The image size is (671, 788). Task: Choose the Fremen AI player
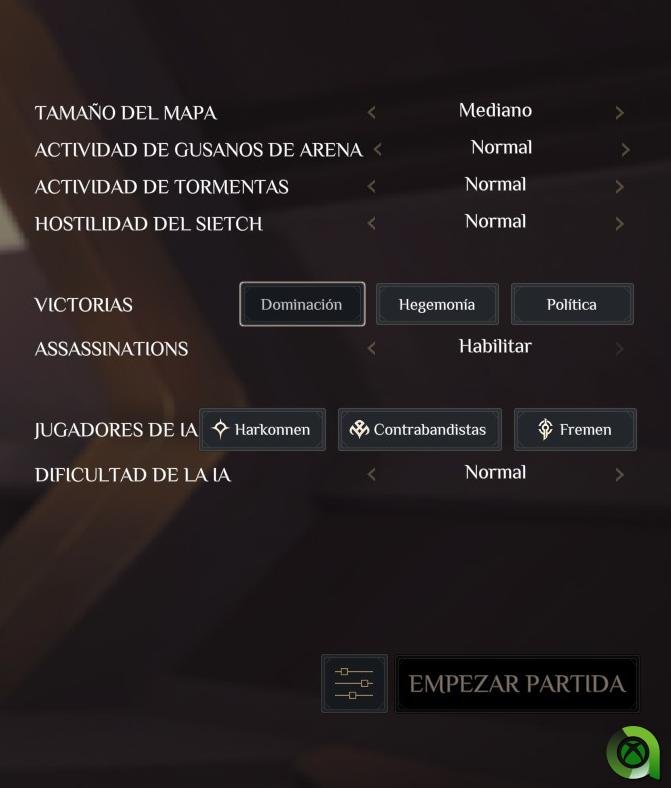point(575,430)
